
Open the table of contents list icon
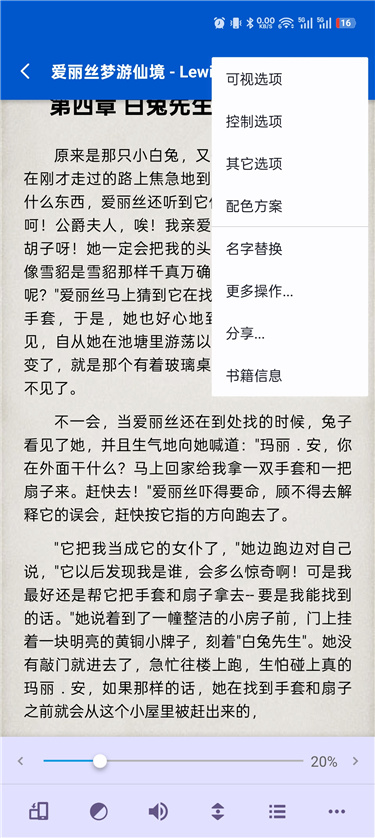[x=277, y=812]
